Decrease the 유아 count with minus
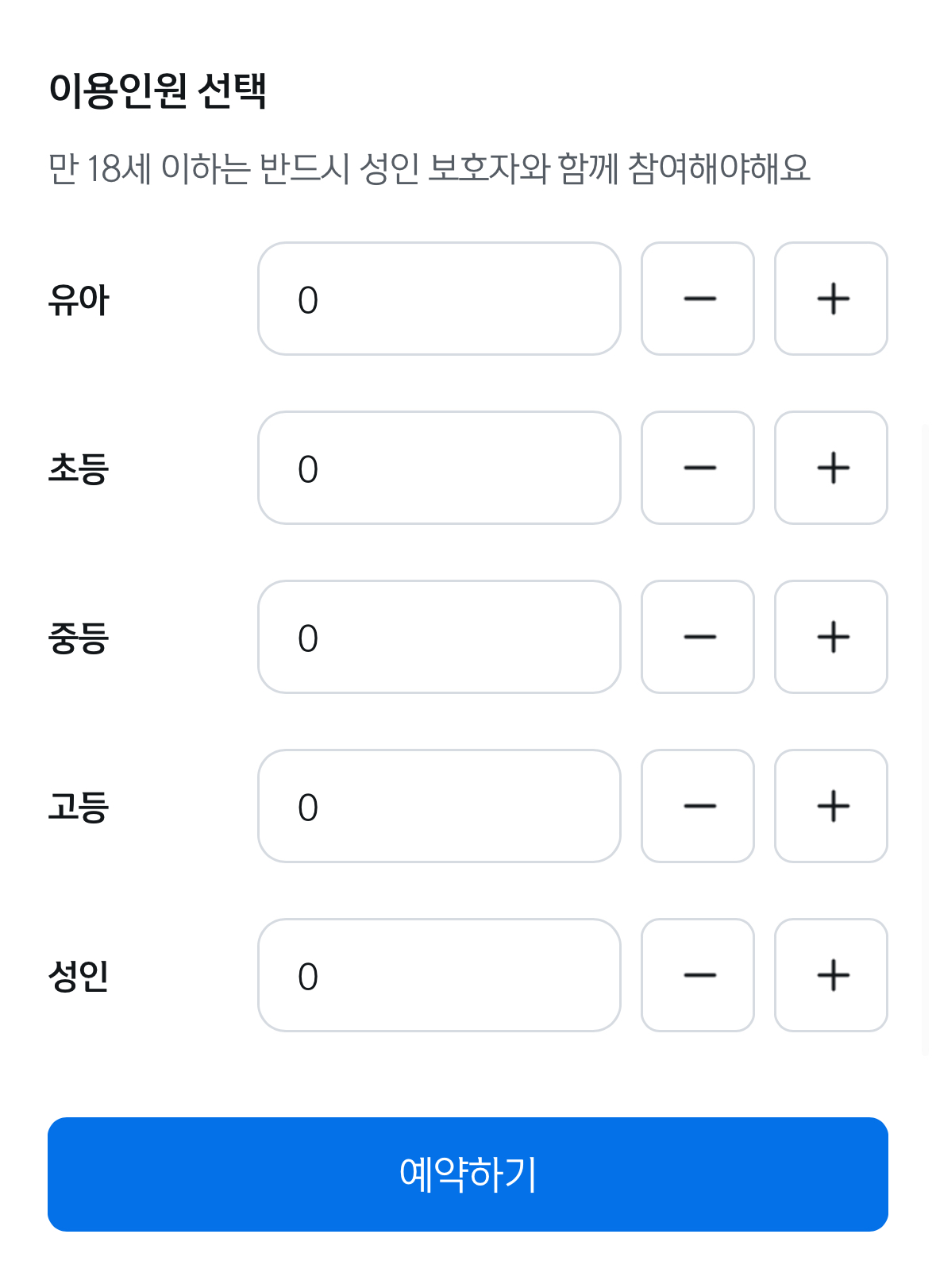Screen dimensions: 936x1288 point(698,299)
